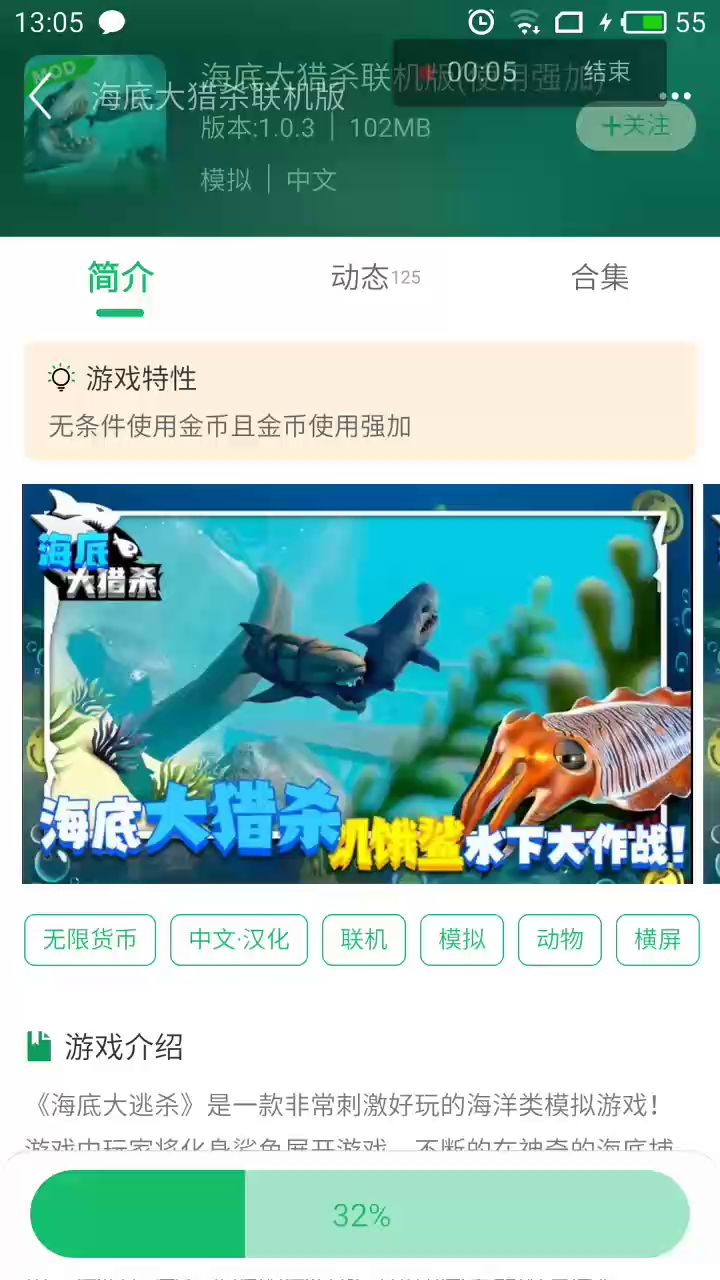Stop the screen recording with 结束
The image size is (720, 1280).
(x=607, y=72)
